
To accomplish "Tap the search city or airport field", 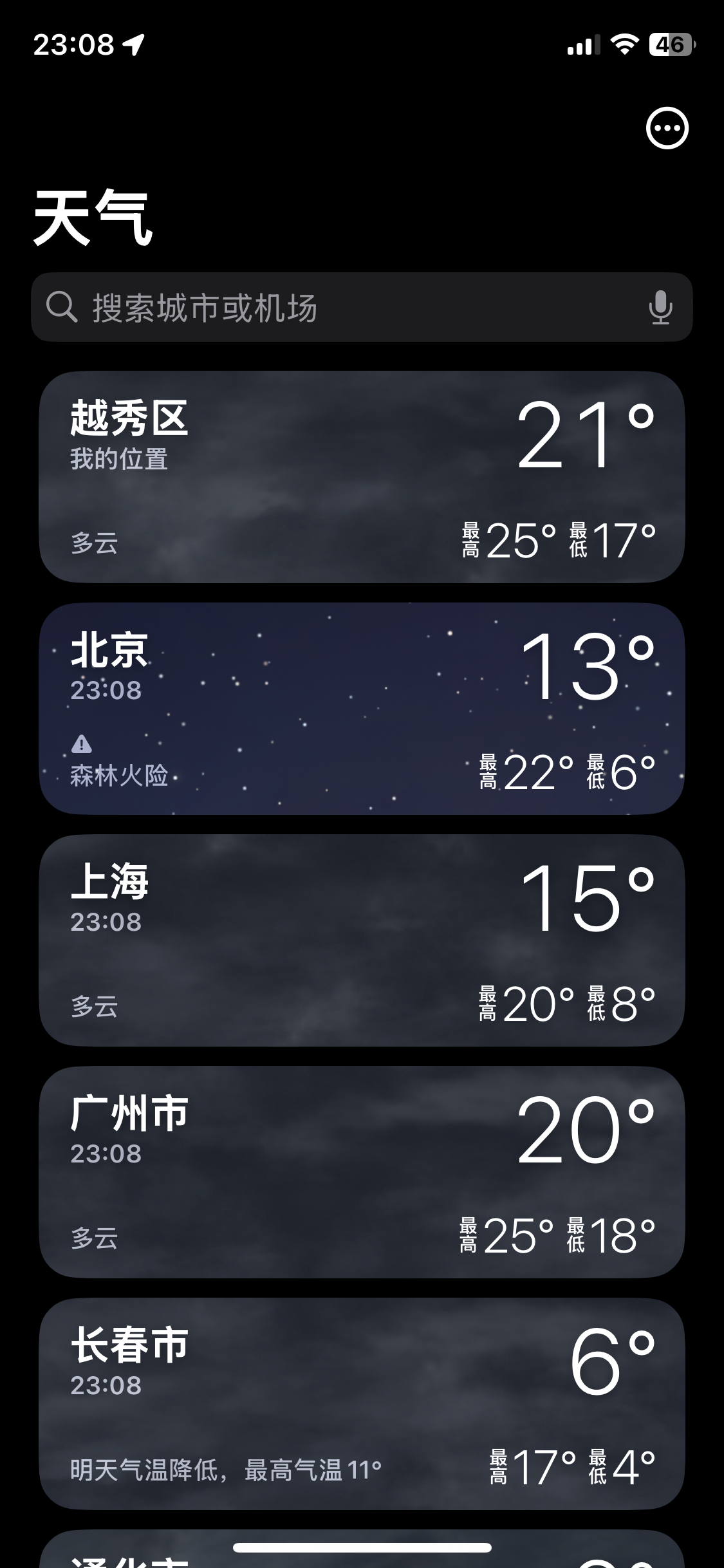I will coord(348,307).
